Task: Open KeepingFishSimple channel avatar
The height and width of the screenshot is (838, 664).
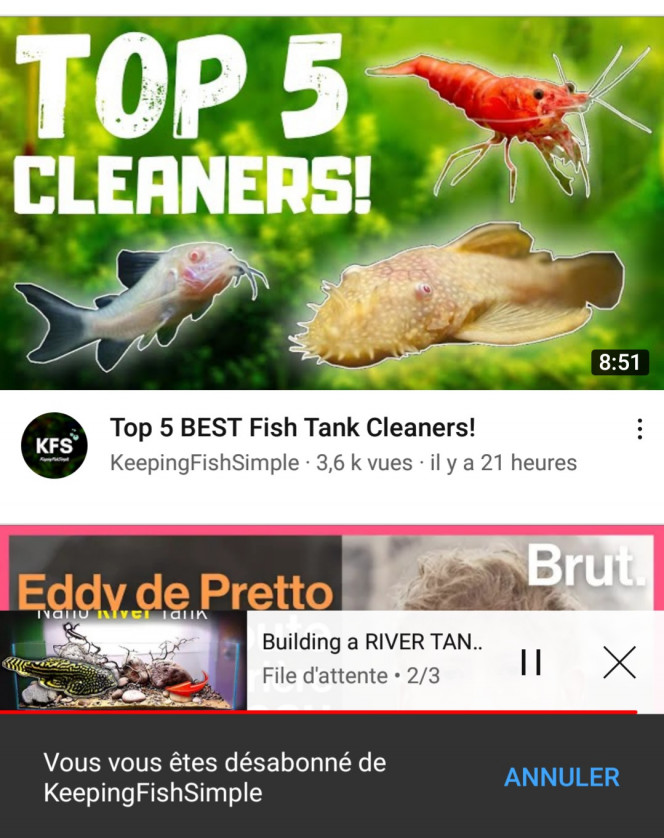Action: tap(54, 446)
